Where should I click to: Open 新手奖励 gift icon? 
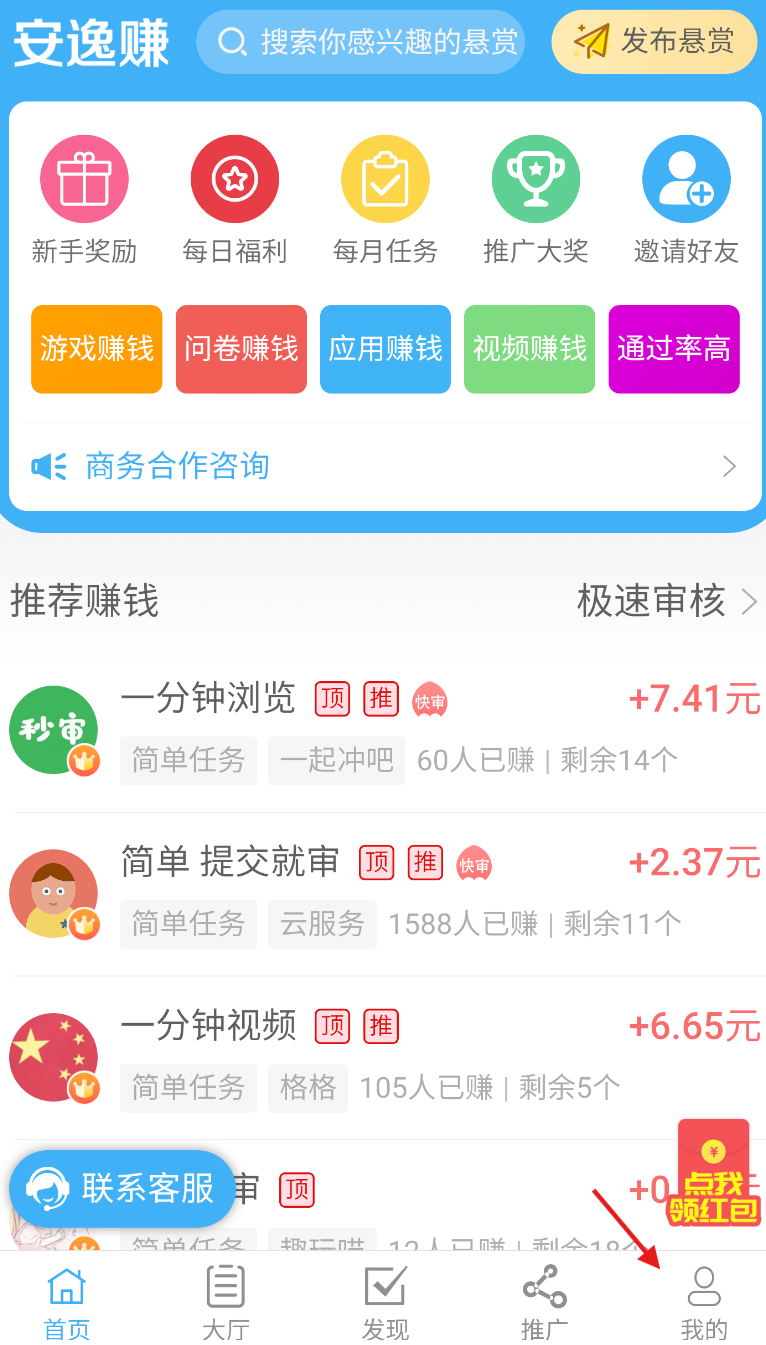(84, 179)
